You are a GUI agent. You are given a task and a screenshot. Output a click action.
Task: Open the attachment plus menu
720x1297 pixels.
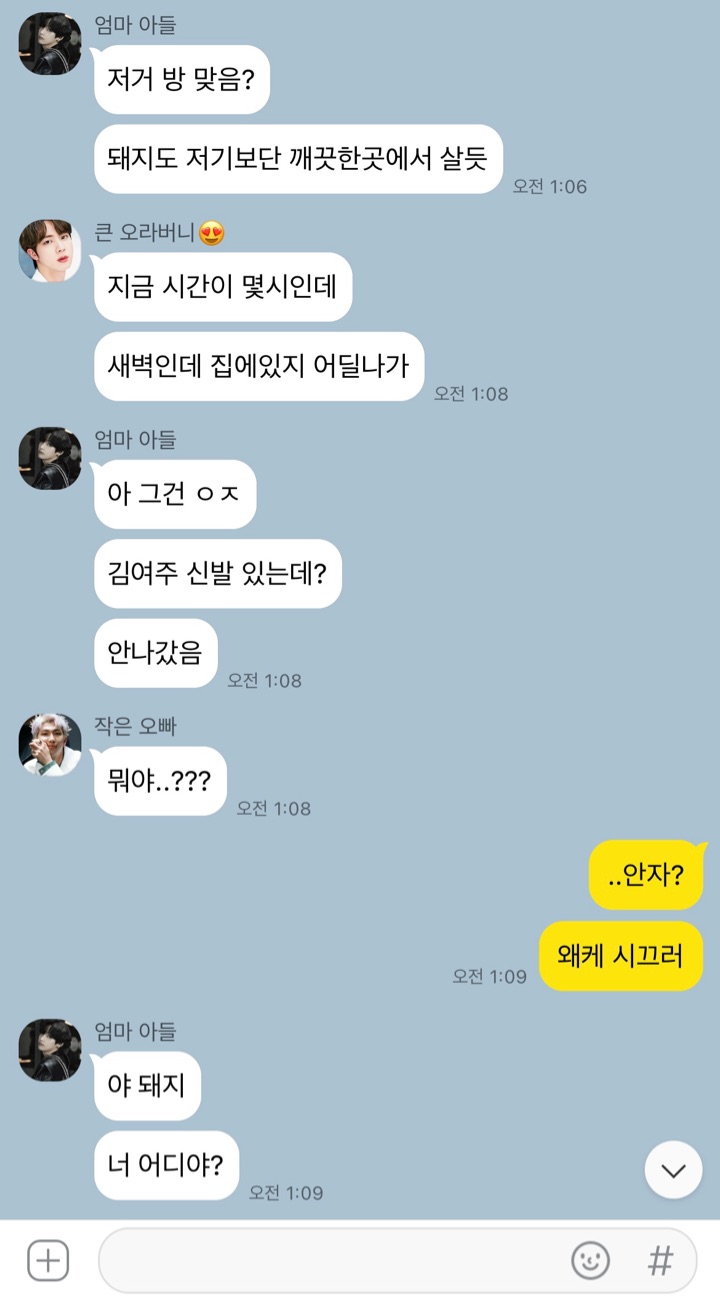[x=48, y=1260]
